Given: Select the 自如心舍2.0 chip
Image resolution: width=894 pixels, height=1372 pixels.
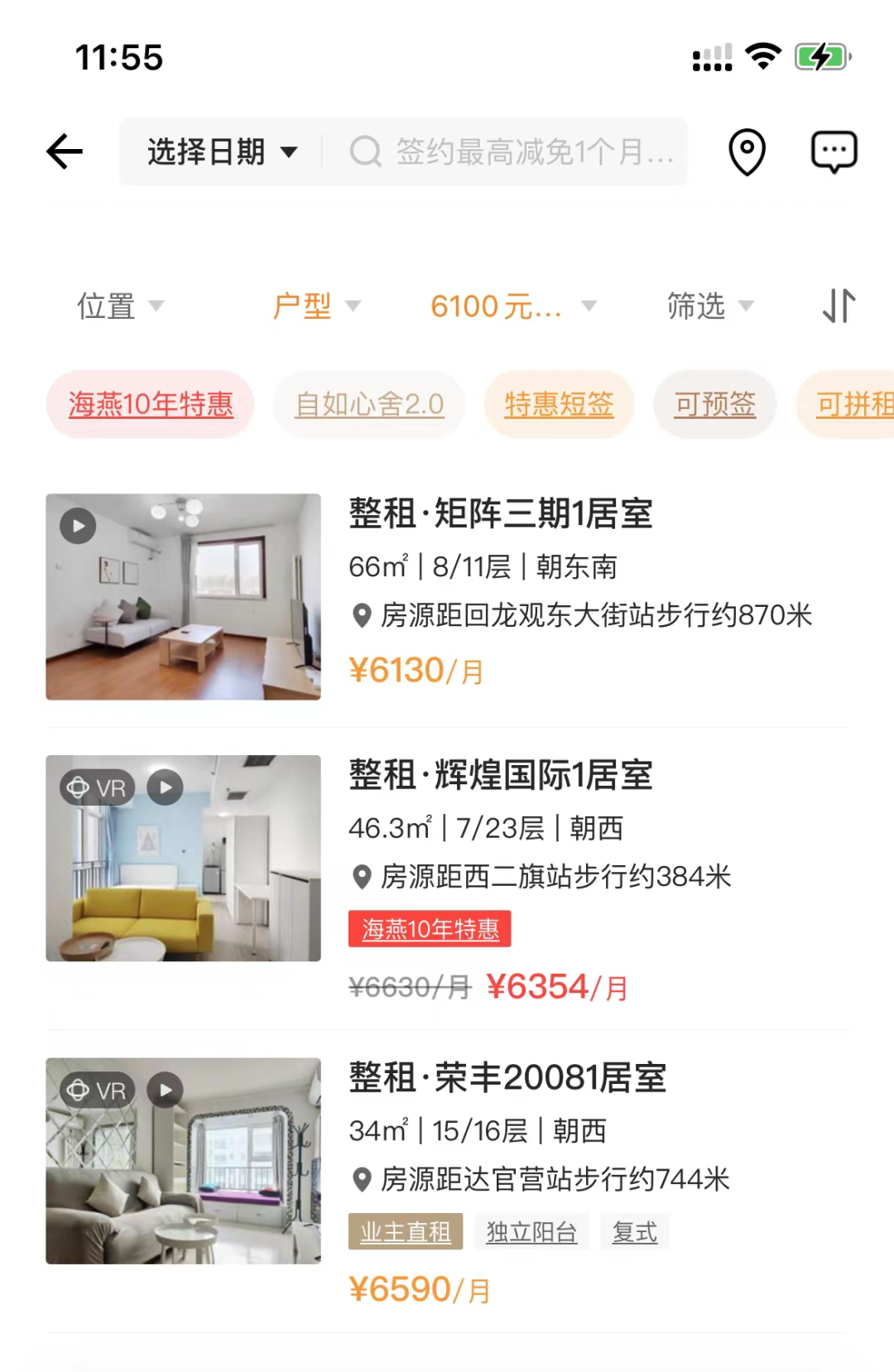Looking at the screenshot, I should tap(369, 404).
